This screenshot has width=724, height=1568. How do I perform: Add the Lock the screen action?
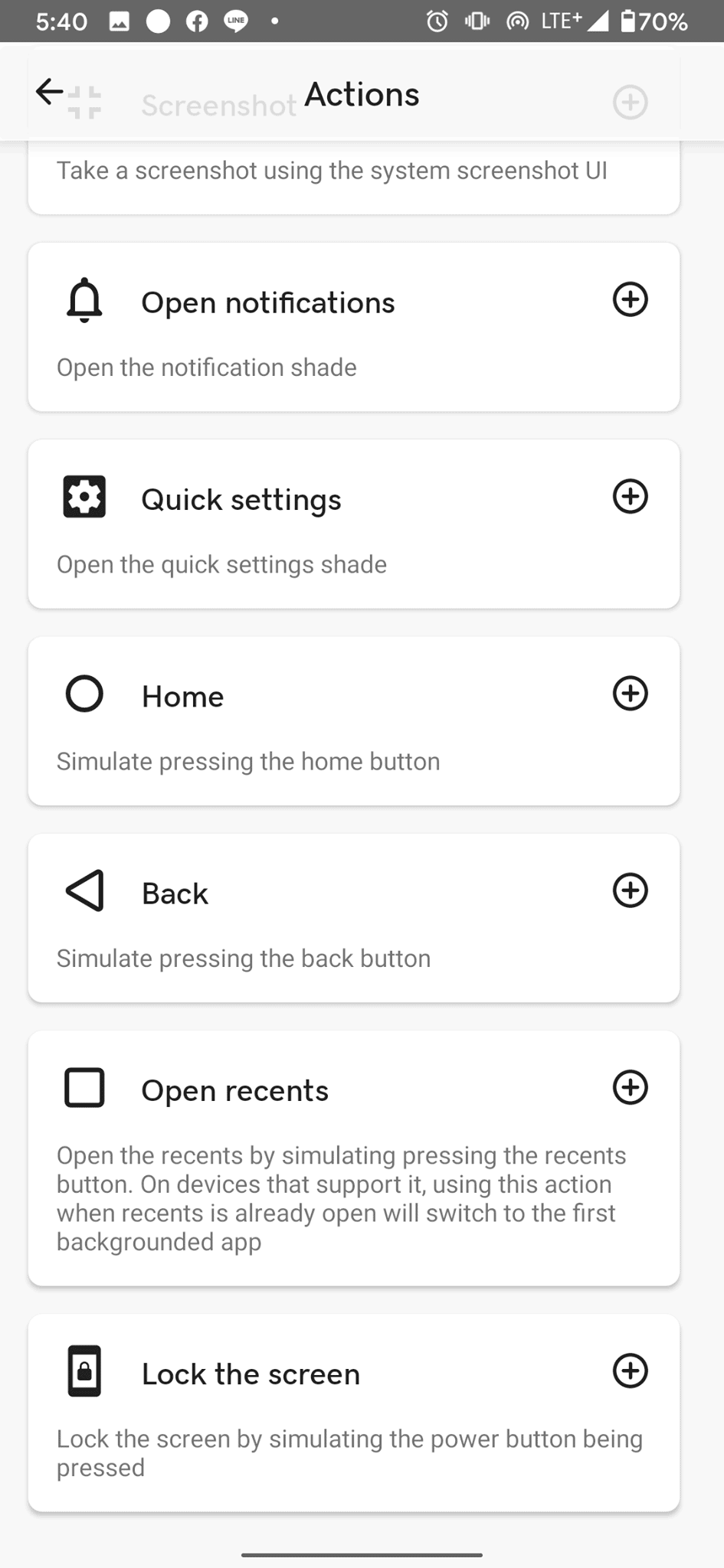point(630,1370)
